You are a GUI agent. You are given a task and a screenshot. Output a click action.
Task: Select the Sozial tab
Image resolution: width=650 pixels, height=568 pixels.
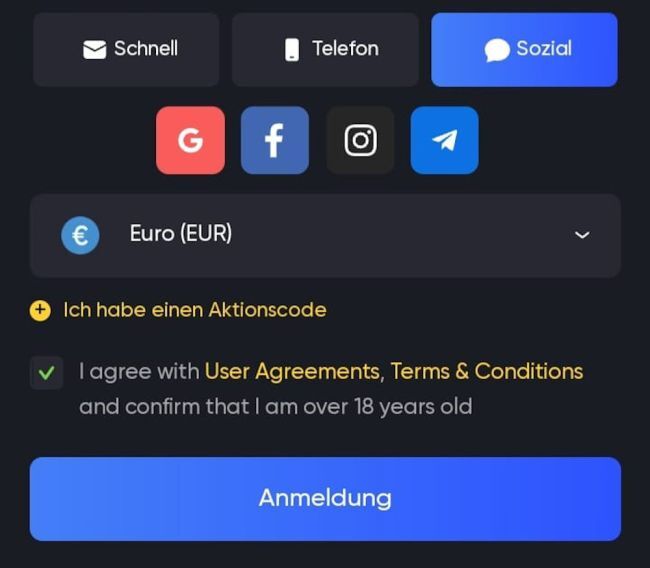point(524,50)
